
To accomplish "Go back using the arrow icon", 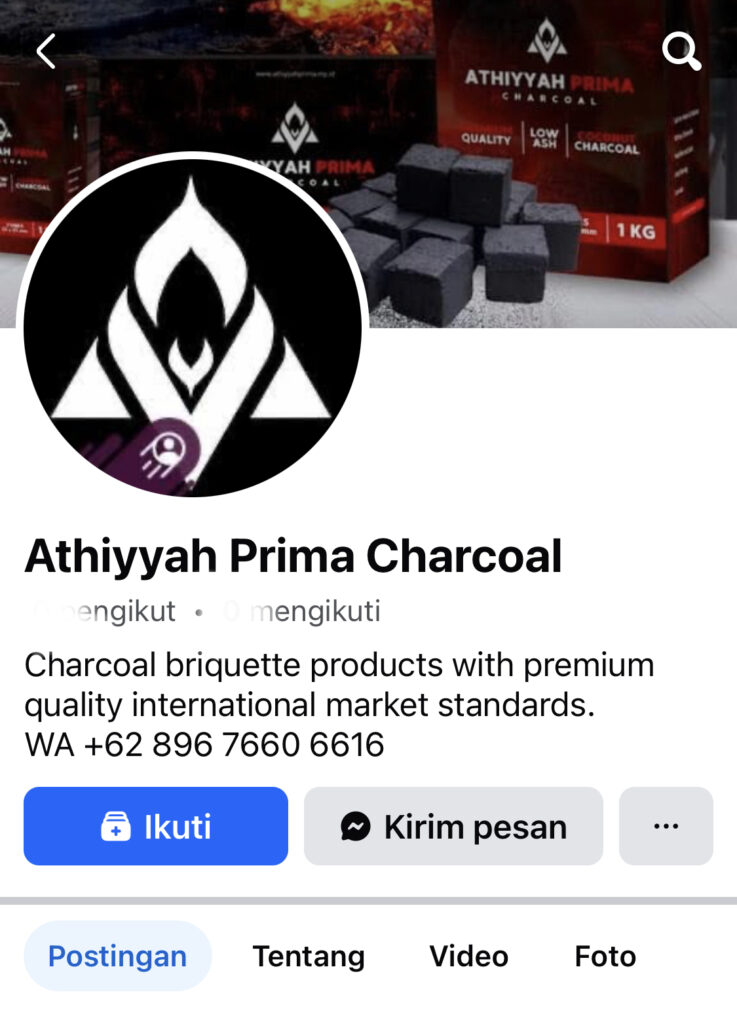I will click(46, 51).
